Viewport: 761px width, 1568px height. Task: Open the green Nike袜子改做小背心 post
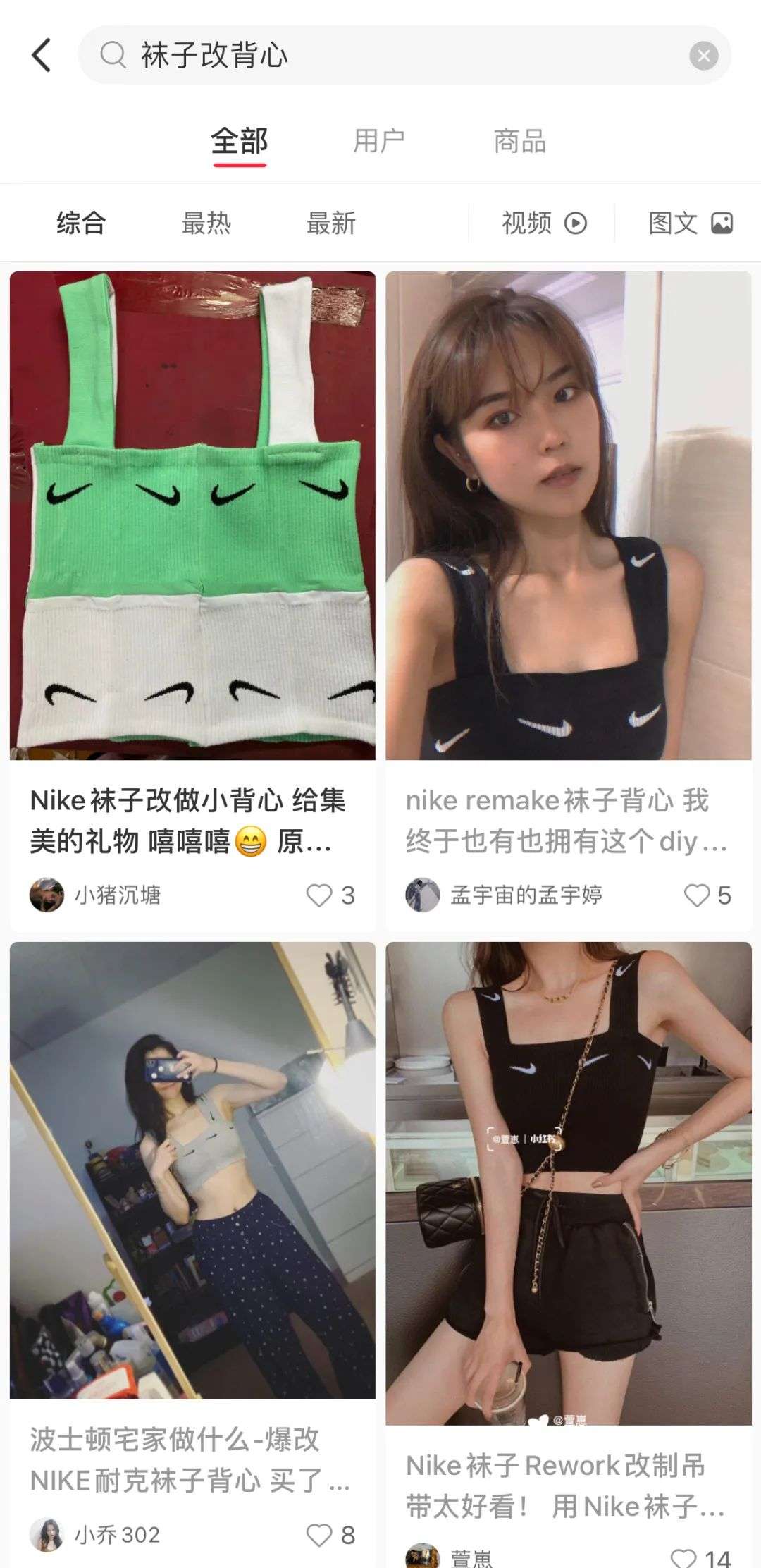click(192, 515)
